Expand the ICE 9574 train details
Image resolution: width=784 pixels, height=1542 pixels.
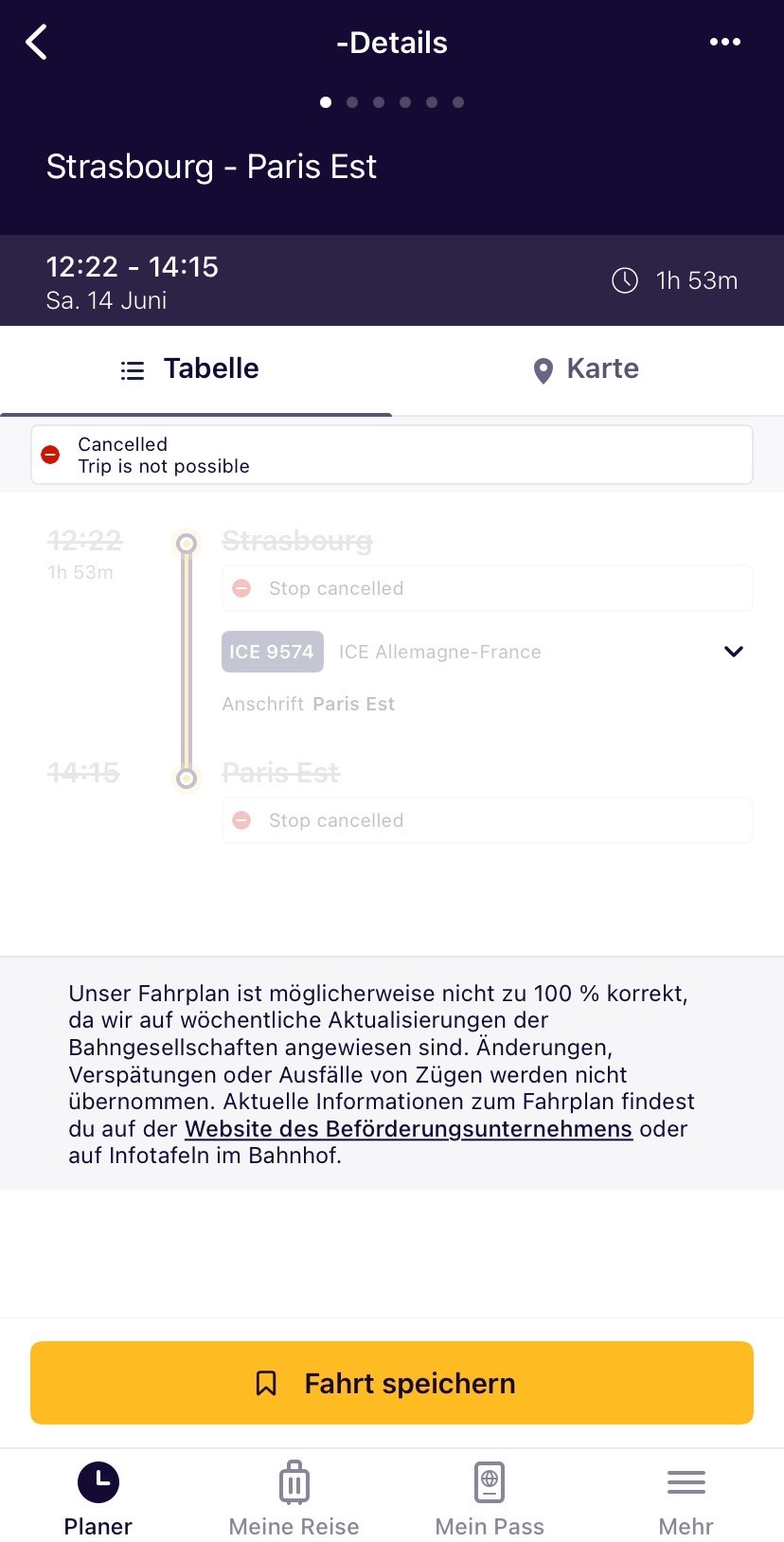734,652
